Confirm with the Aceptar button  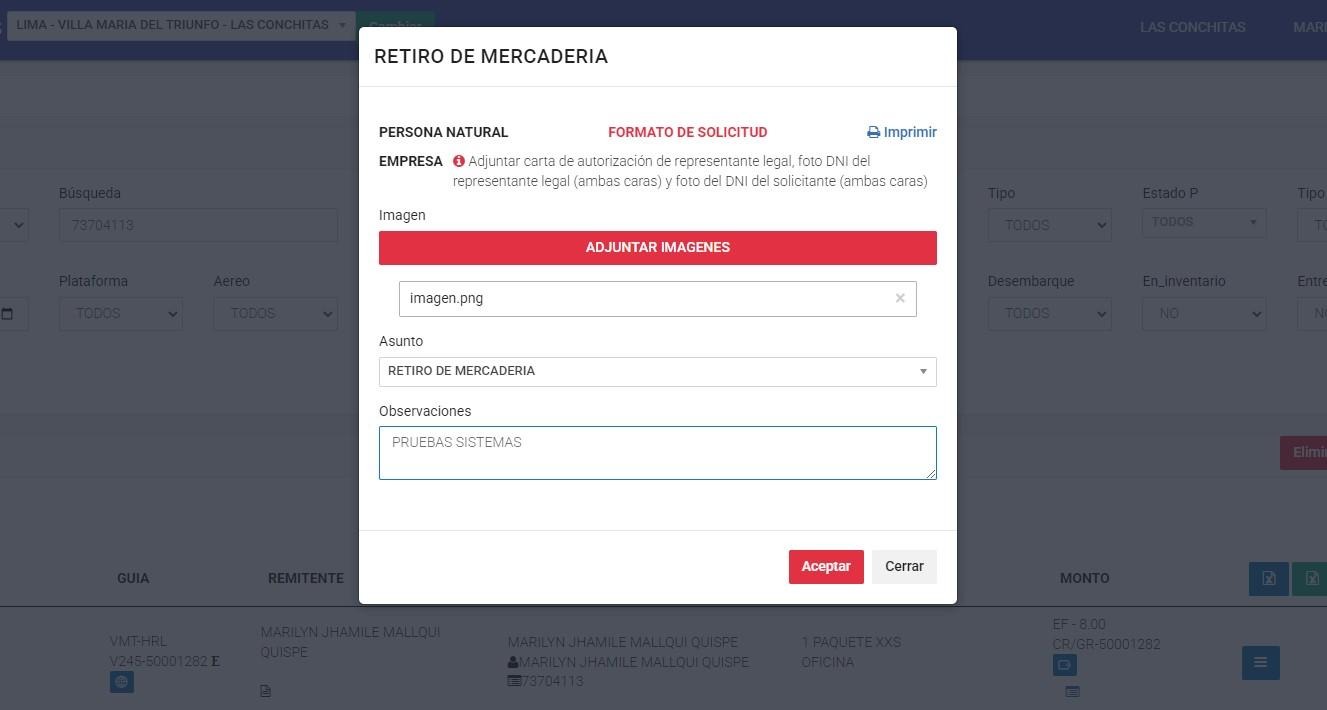tap(825, 566)
